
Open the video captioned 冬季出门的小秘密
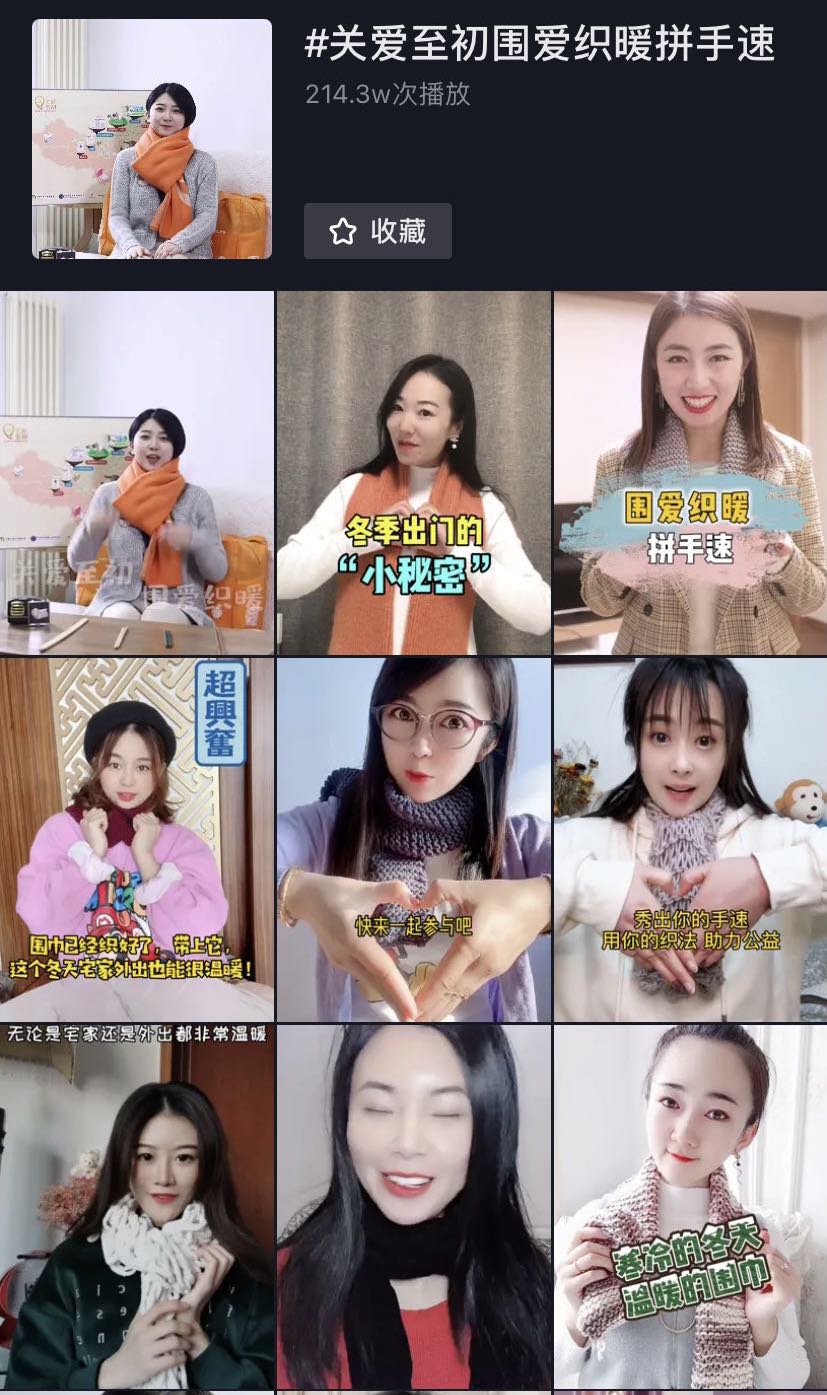(x=413, y=473)
